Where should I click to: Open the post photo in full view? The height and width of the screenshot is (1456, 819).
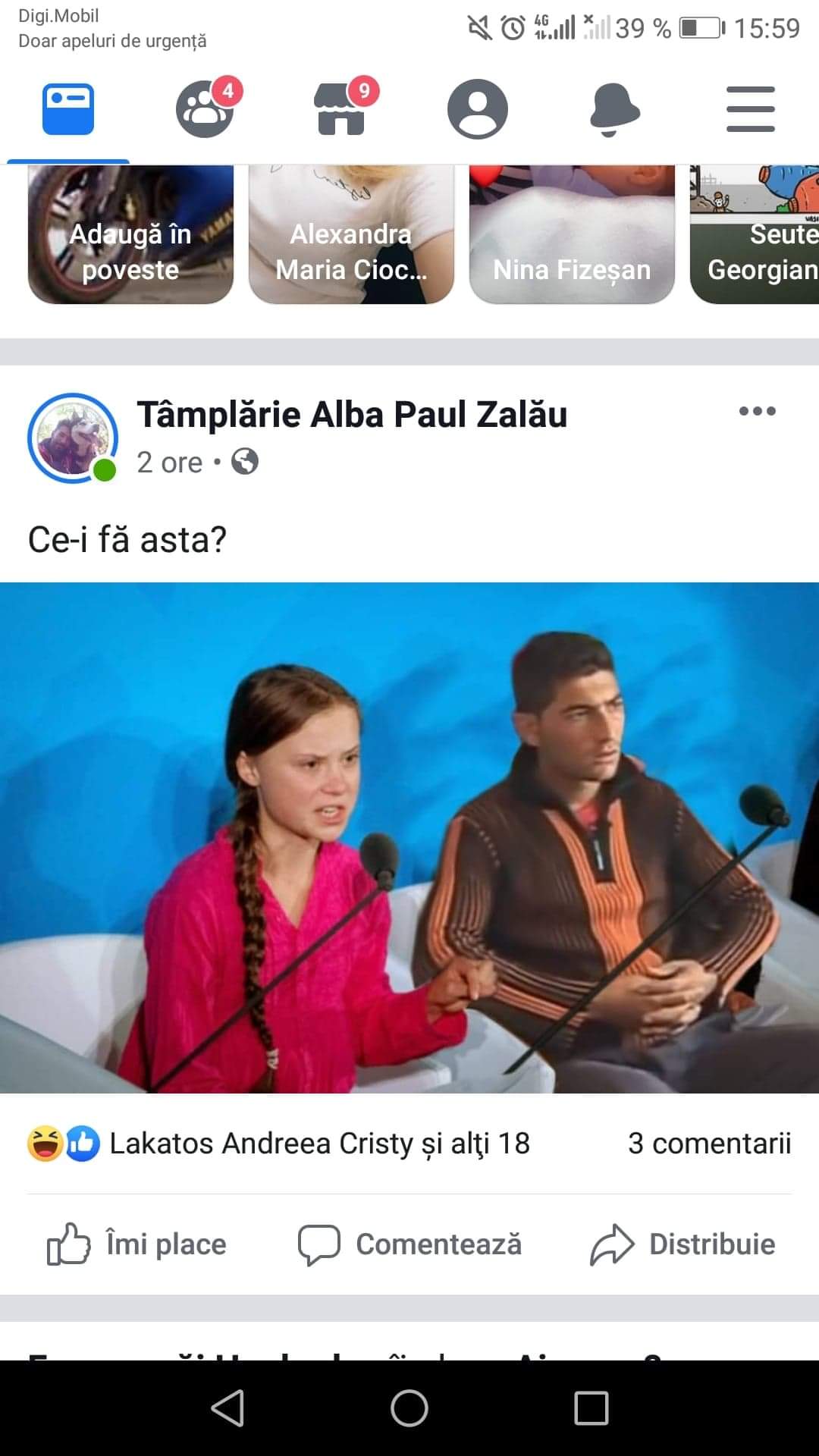pos(409,837)
